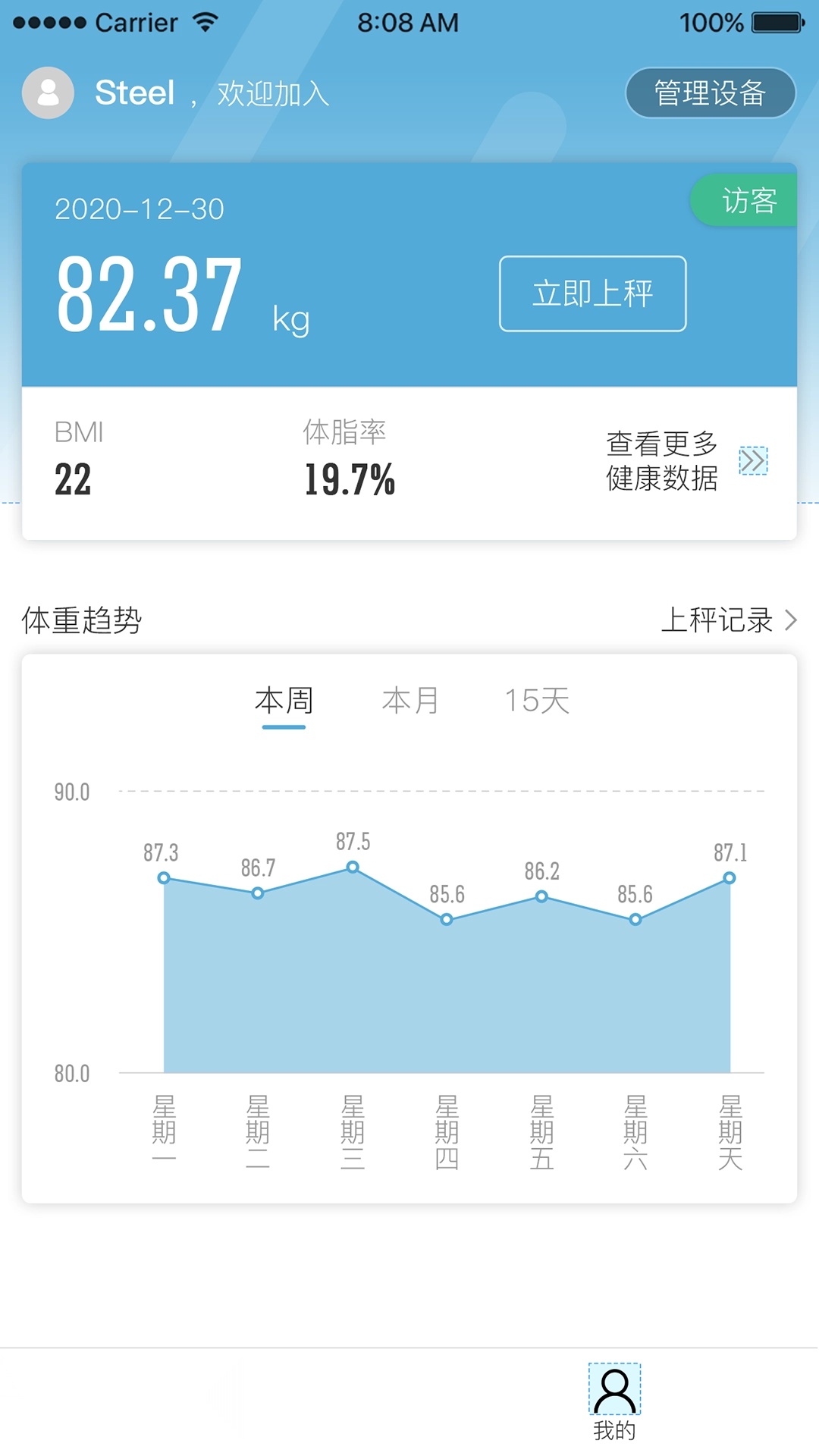Tap the 访客 guest badge

[x=744, y=200]
